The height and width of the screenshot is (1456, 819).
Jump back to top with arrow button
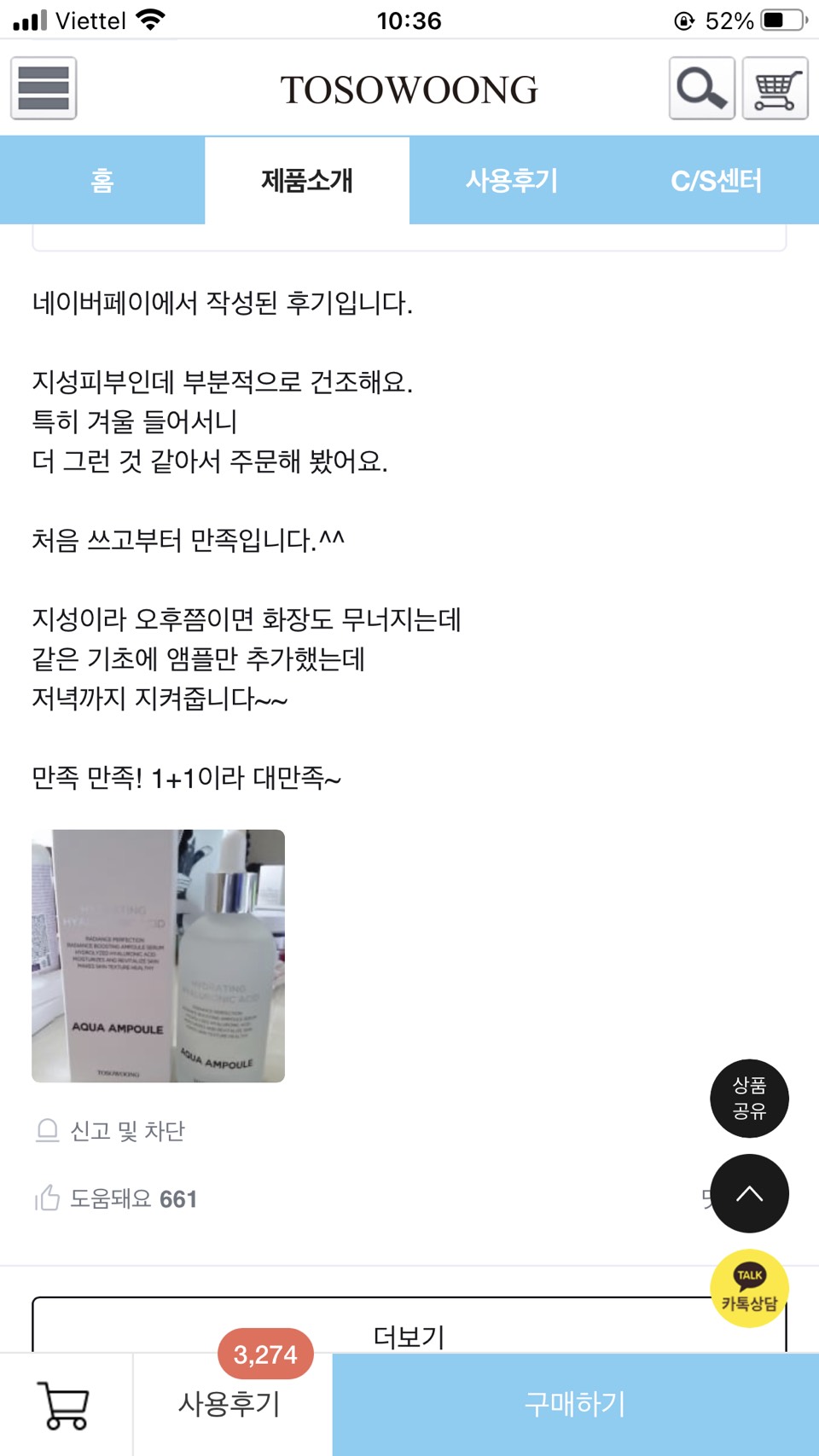(x=749, y=1193)
